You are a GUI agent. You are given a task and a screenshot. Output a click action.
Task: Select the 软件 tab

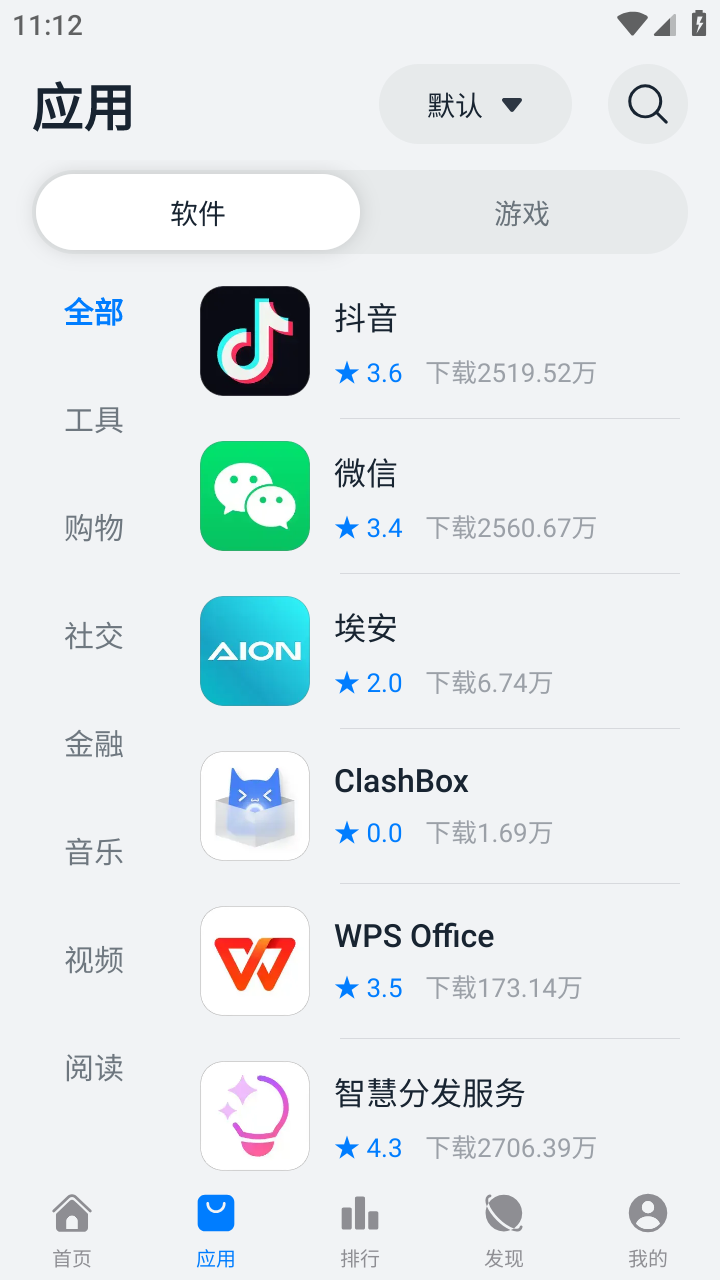(197, 212)
